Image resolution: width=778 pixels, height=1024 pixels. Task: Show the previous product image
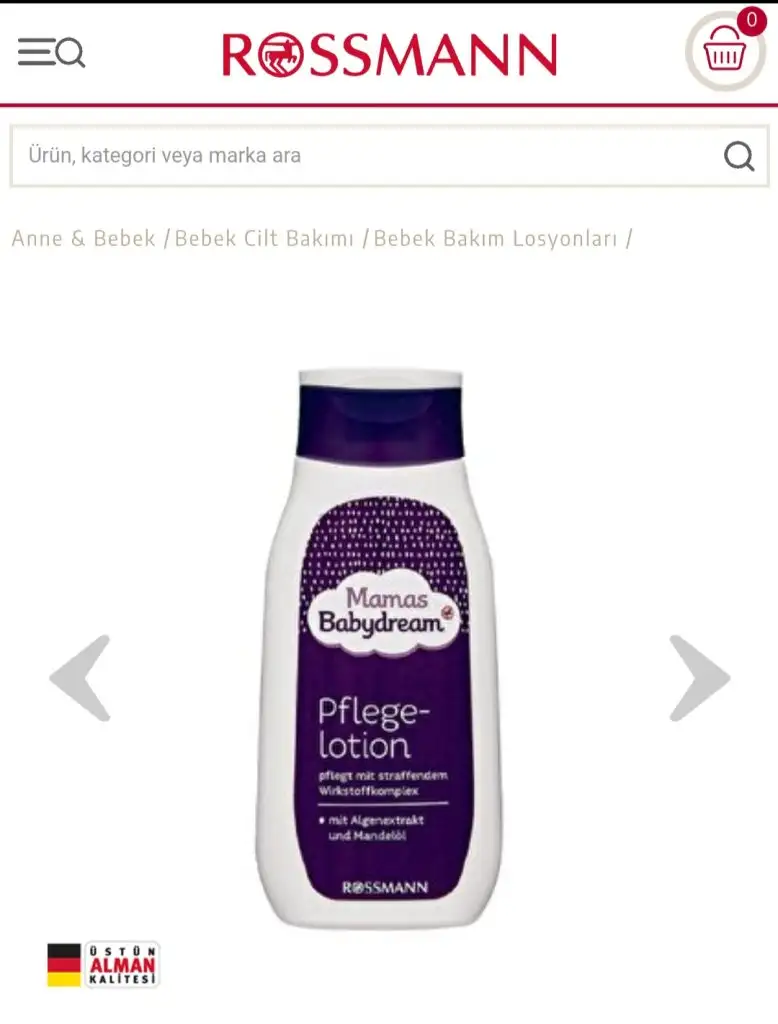pyautogui.click(x=80, y=677)
